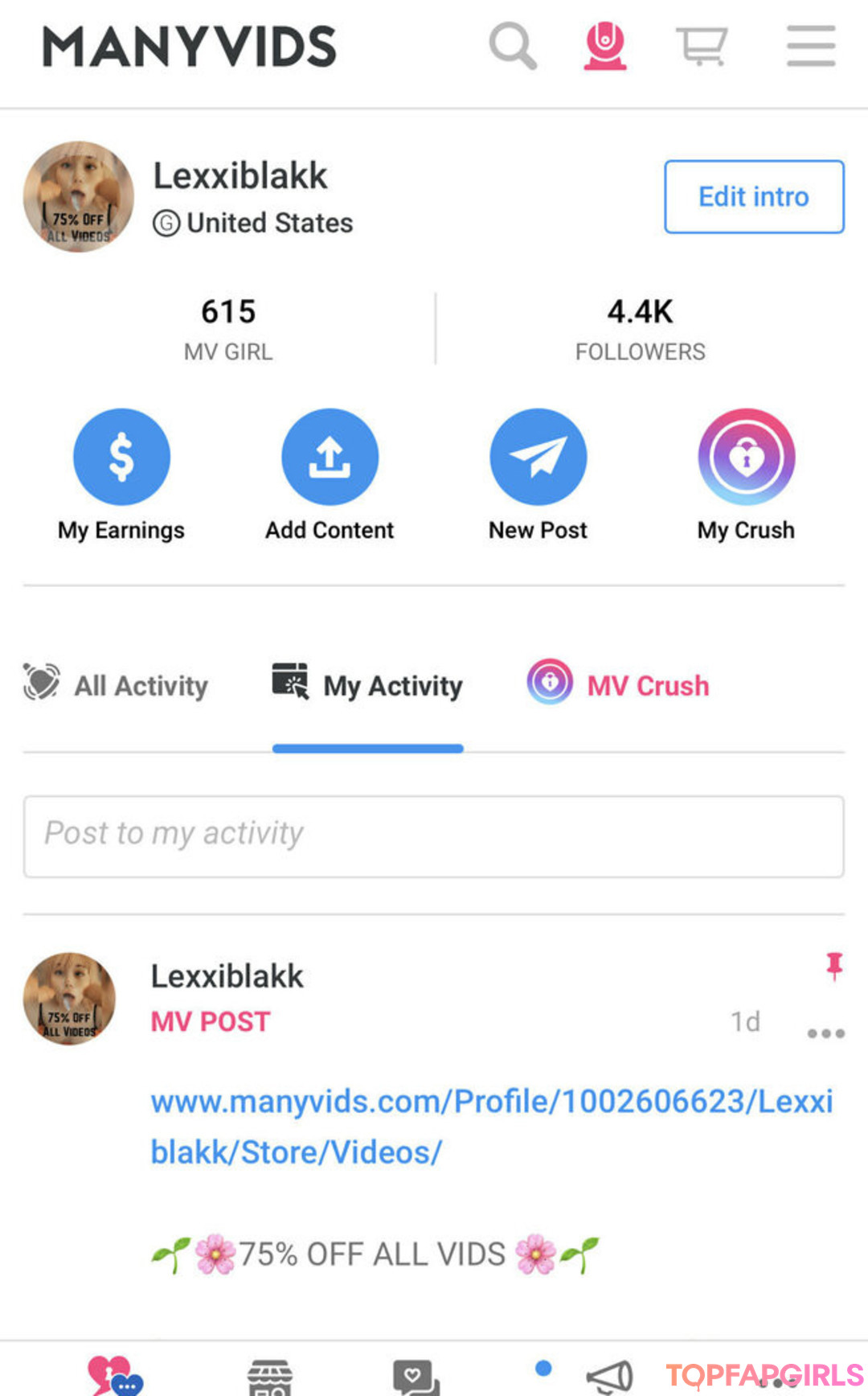This screenshot has width=868, height=1396.
Task: Open the live webcam icon
Action: [604, 46]
